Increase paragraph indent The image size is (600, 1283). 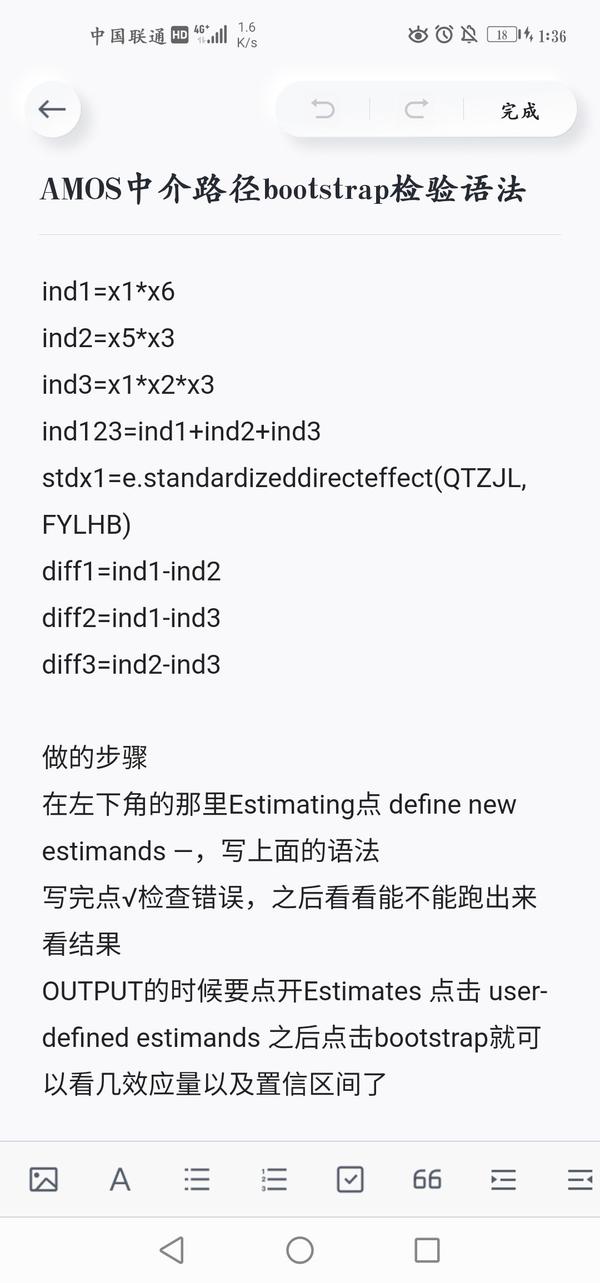(503, 1179)
